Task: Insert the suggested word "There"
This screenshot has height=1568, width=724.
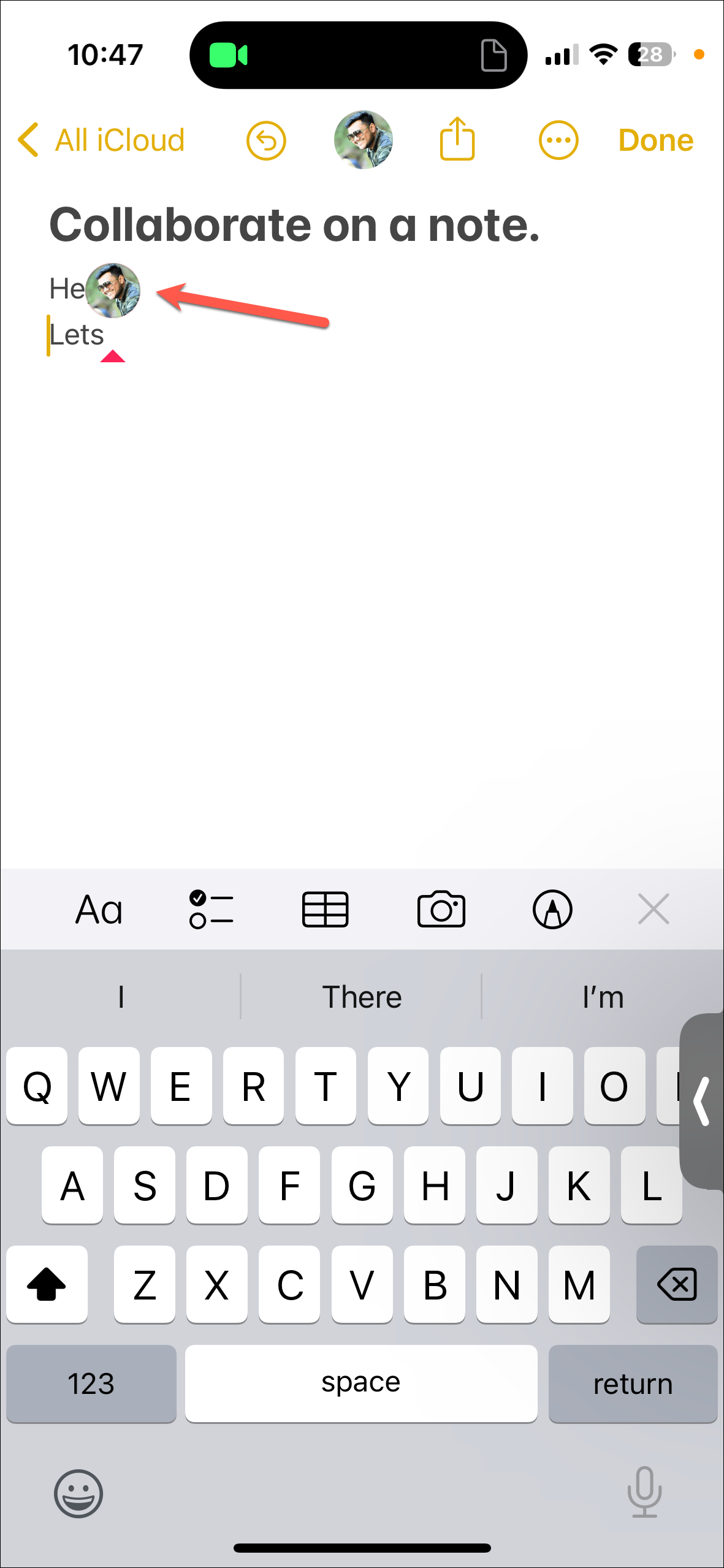Action: click(362, 997)
